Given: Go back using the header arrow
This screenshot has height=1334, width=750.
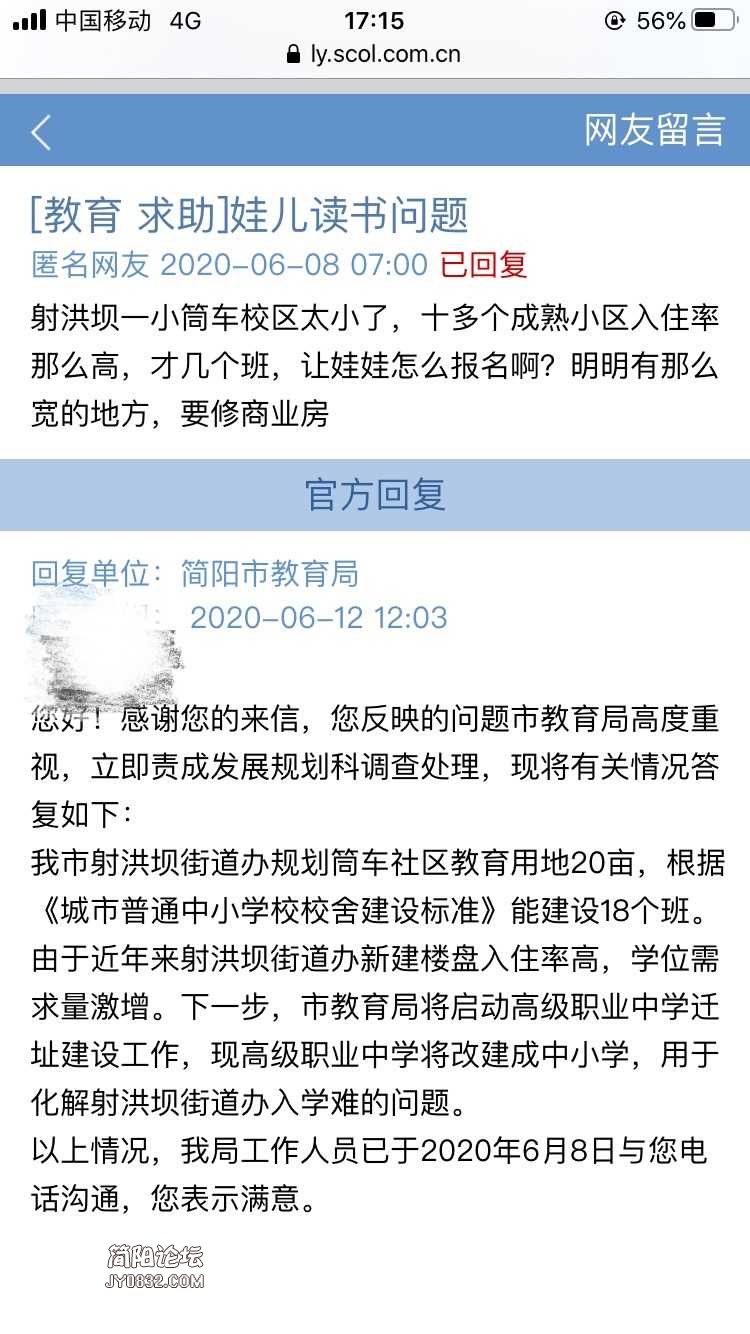Looking at the screenshot, I should (x=41, y=132).
